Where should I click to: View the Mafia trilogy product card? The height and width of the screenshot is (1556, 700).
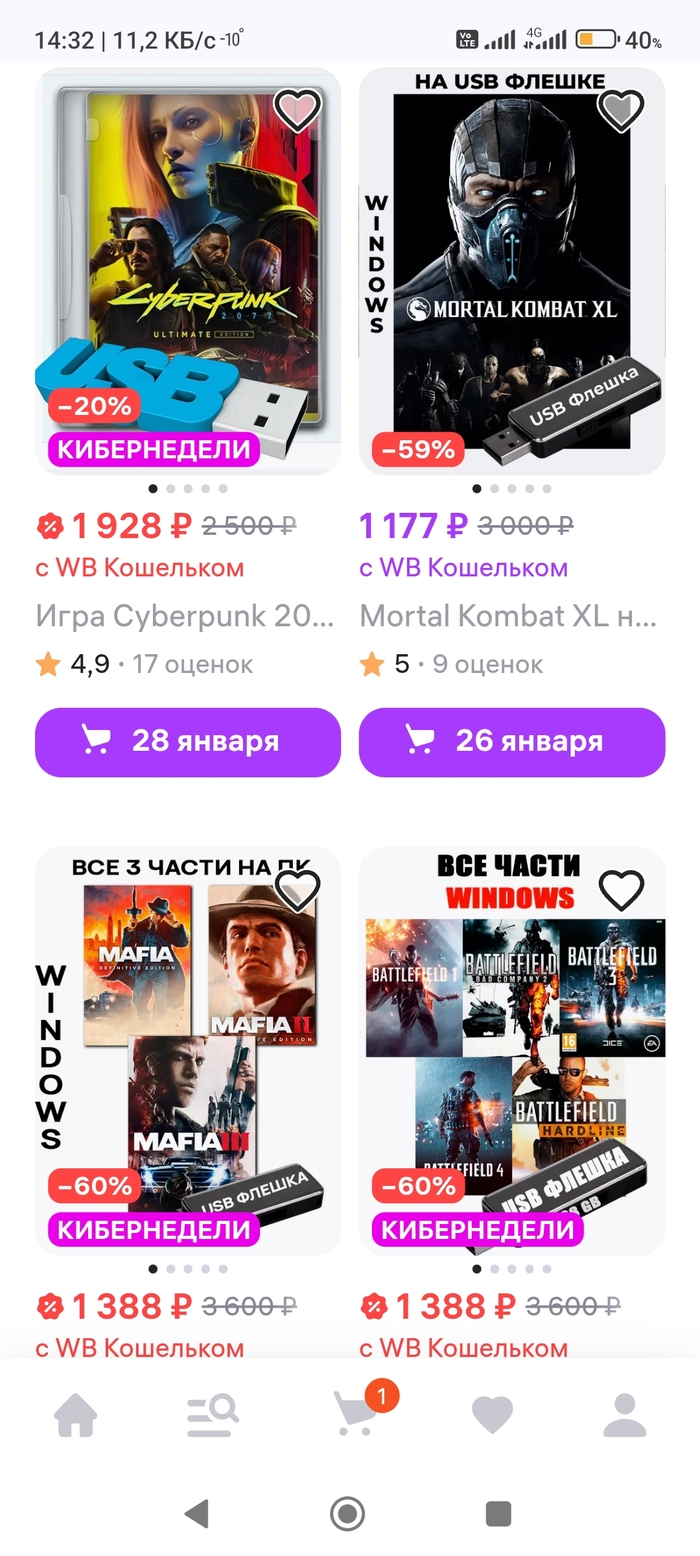[x=188, y=1050]
